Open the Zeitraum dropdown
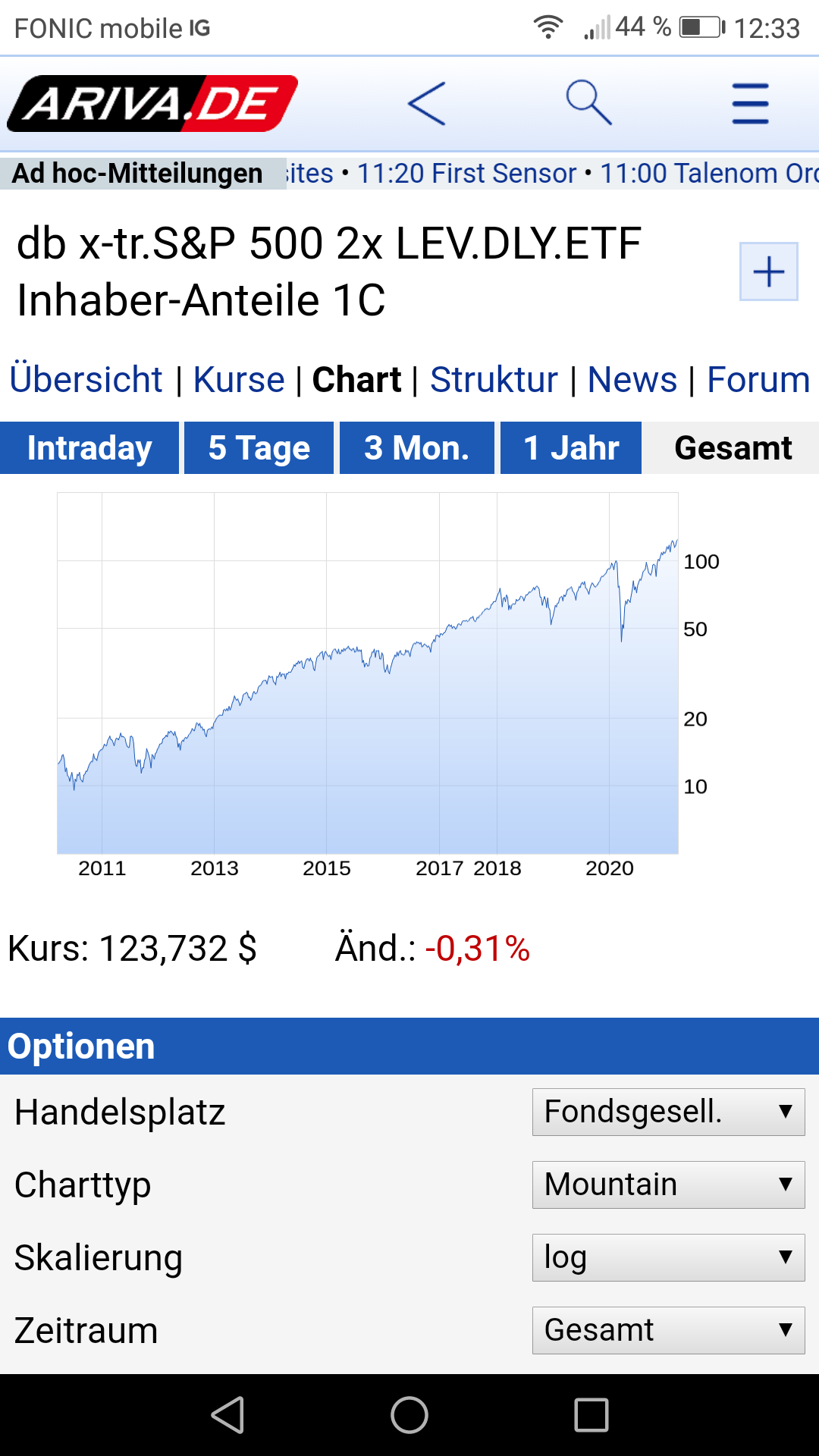819x1456 pixels. pos(668,1330)
